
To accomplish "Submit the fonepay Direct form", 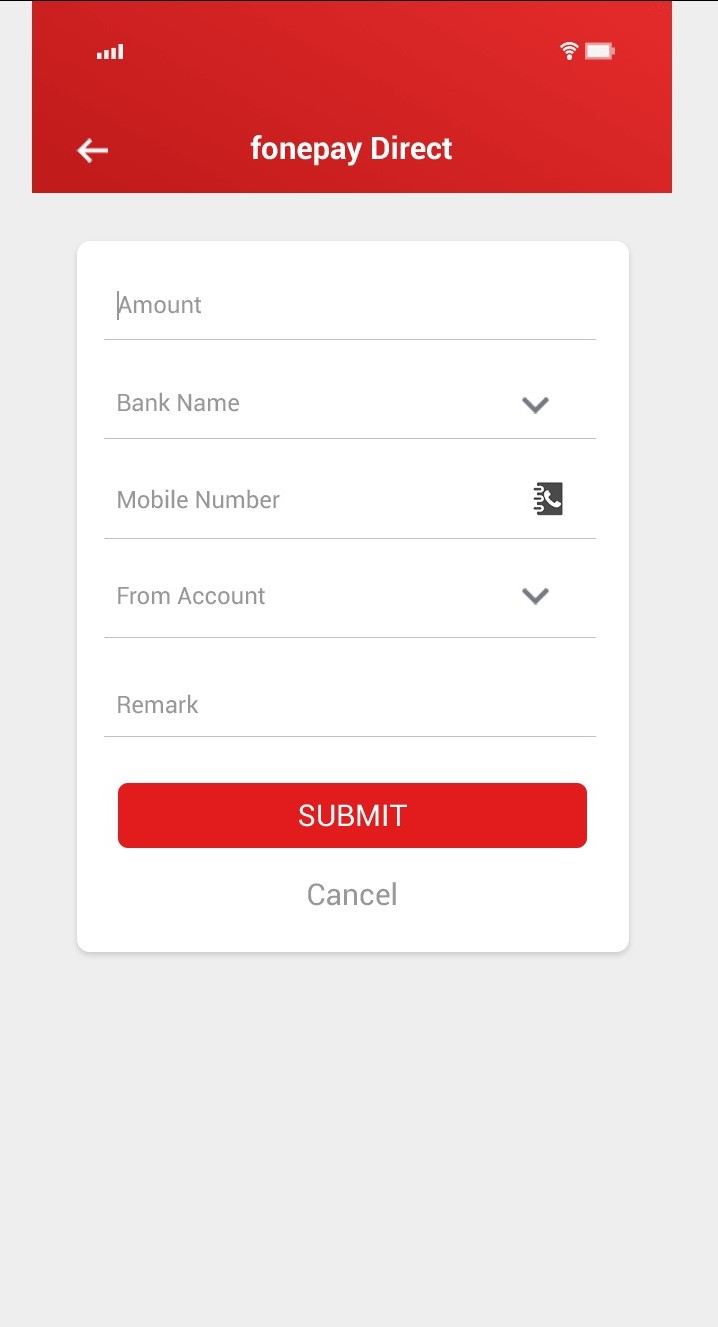I will coord(352,815).
